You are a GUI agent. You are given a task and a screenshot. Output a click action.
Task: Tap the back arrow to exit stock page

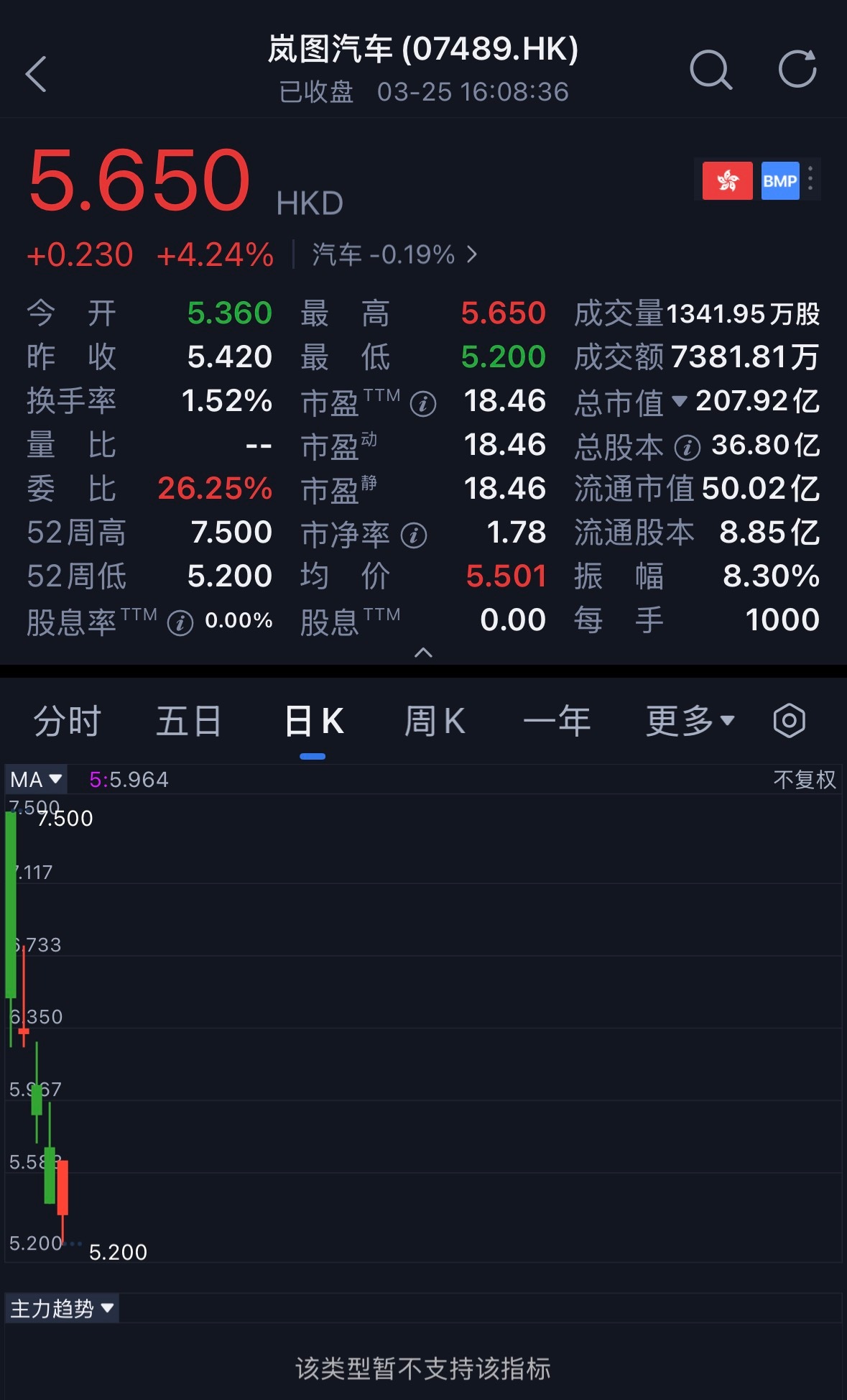pos(36,74)
